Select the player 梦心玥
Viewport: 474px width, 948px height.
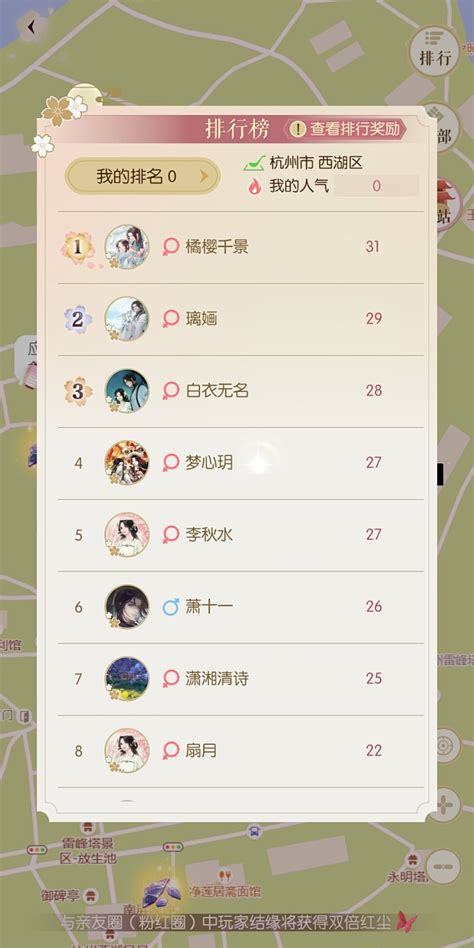pyautogui.click(x=241, y=463)
